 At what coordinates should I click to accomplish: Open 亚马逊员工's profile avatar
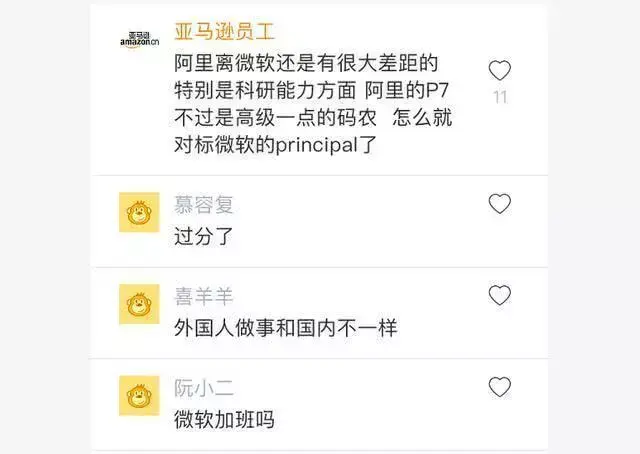coord(140,40)
